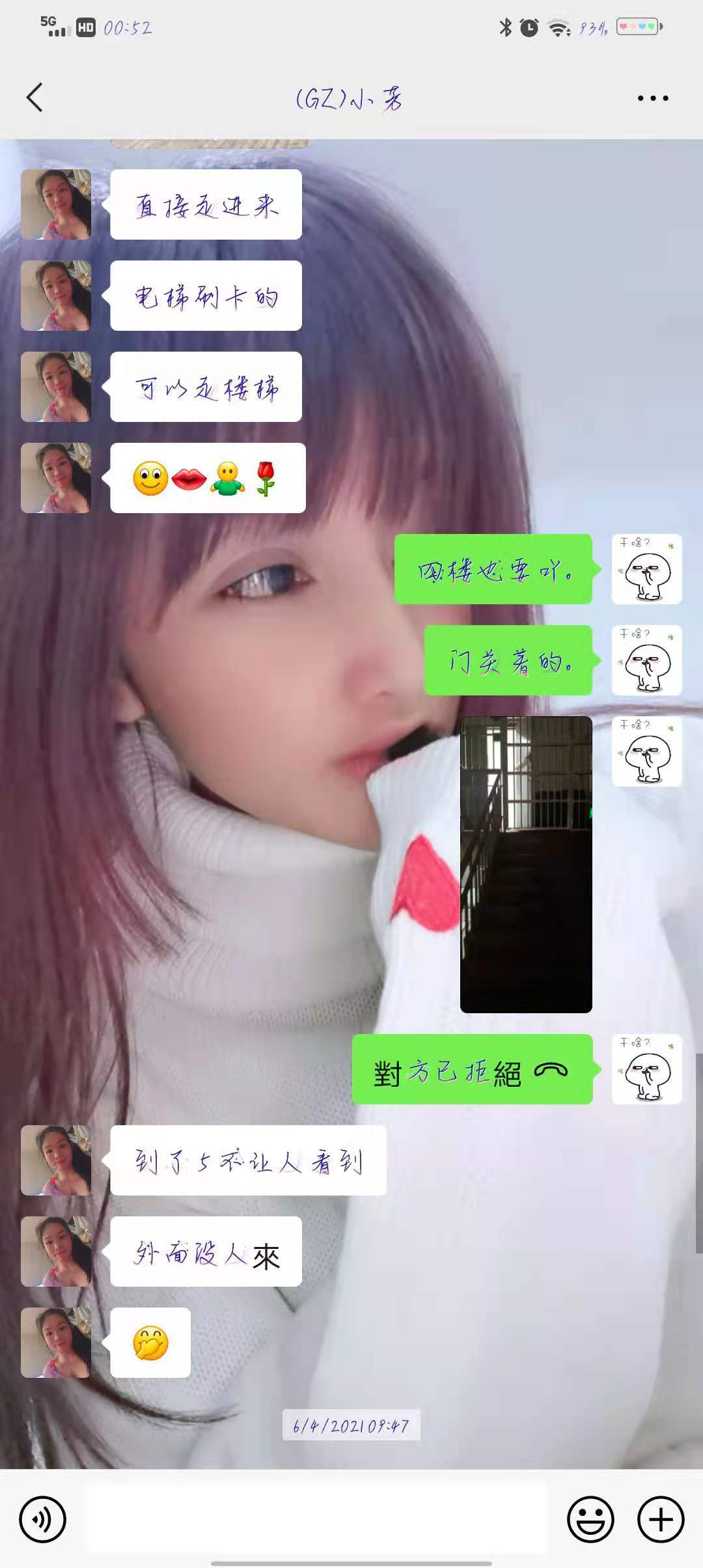Open my avatar beside 门关着的
Screen dimensions: 703x1568
pos(646,660)
